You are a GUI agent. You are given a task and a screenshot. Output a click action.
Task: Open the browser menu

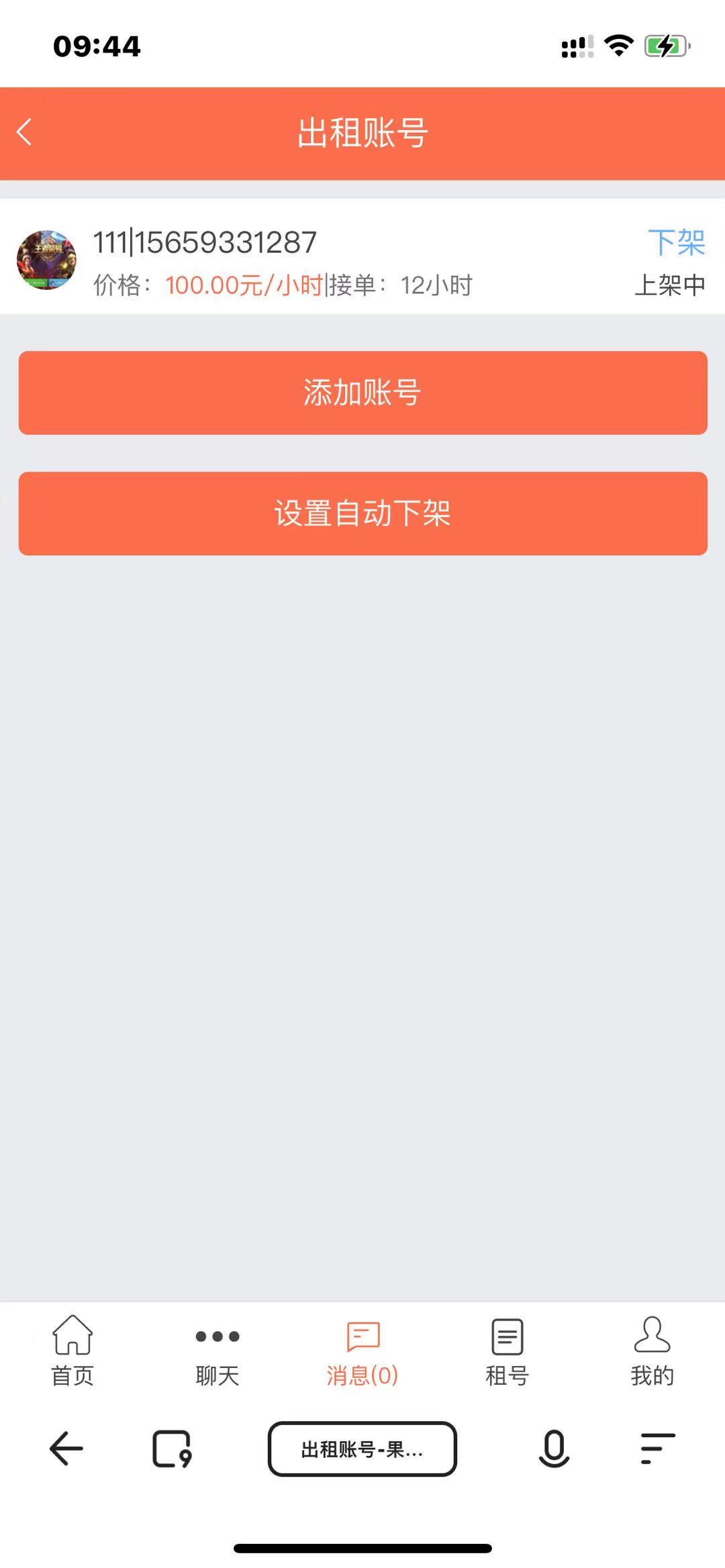pos(657,1449)
